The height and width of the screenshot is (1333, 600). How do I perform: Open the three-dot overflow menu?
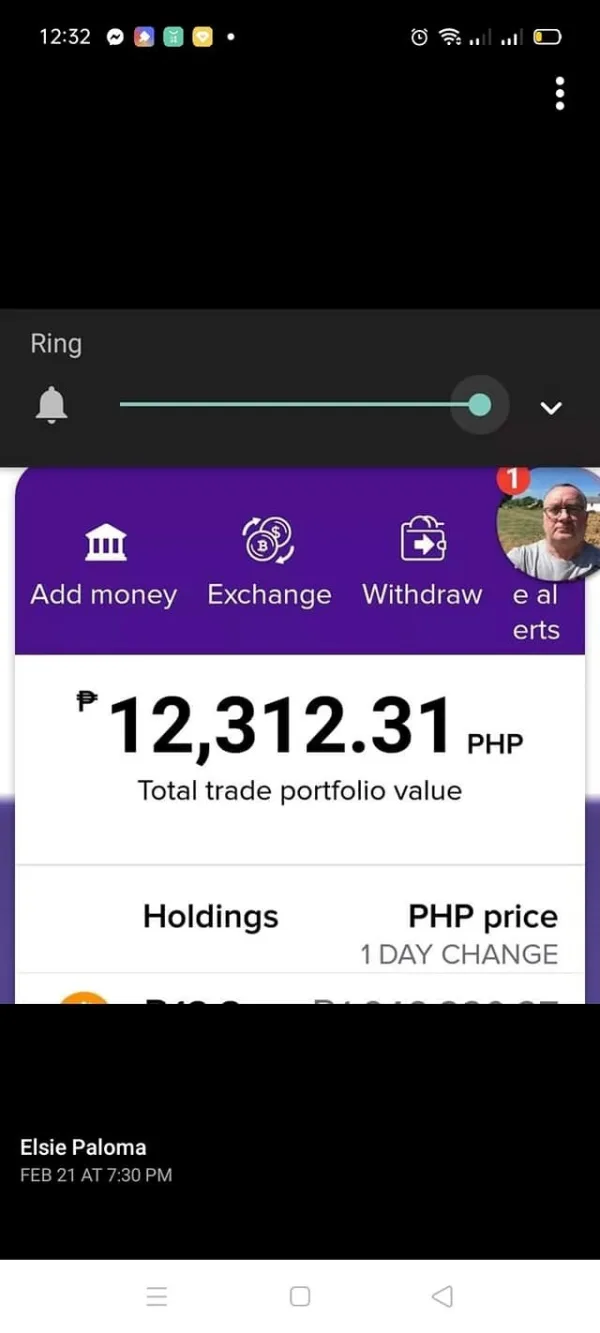pos(559,93)
